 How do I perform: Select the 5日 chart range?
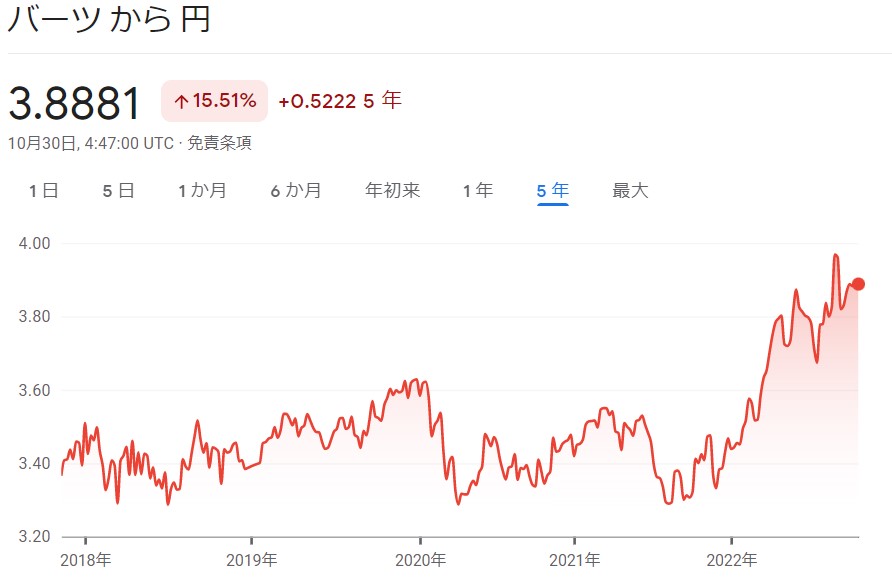coord(118,190)
